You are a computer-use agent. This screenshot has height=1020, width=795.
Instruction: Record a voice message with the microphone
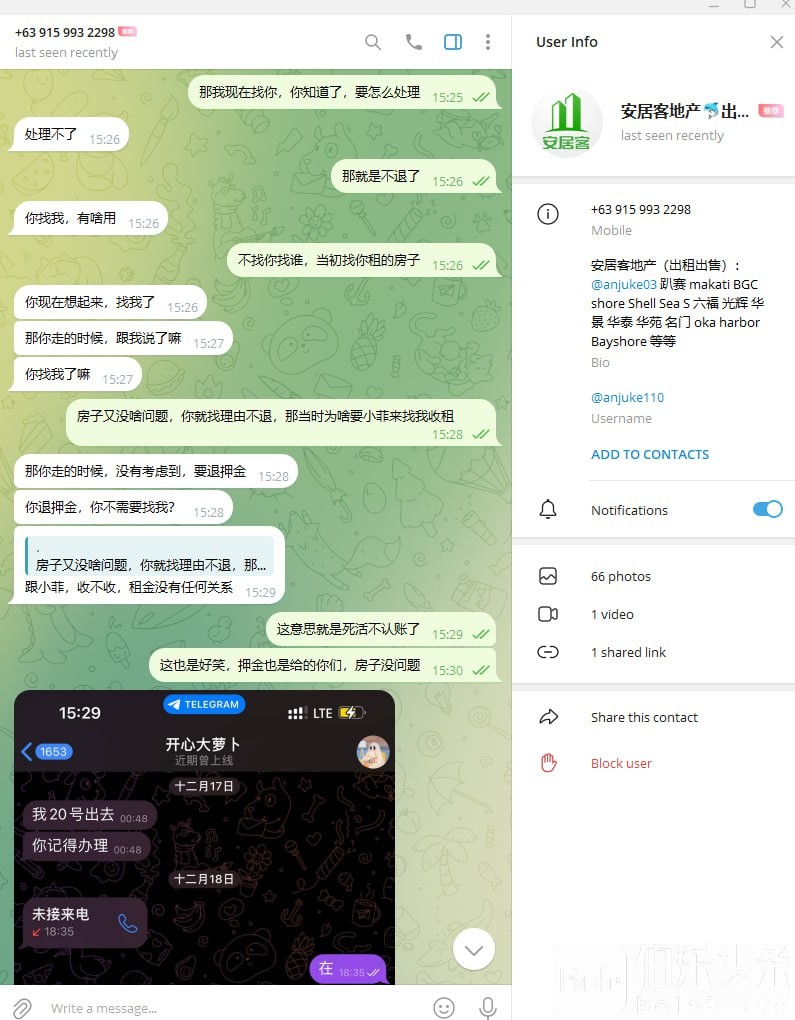click(488, 1007)
